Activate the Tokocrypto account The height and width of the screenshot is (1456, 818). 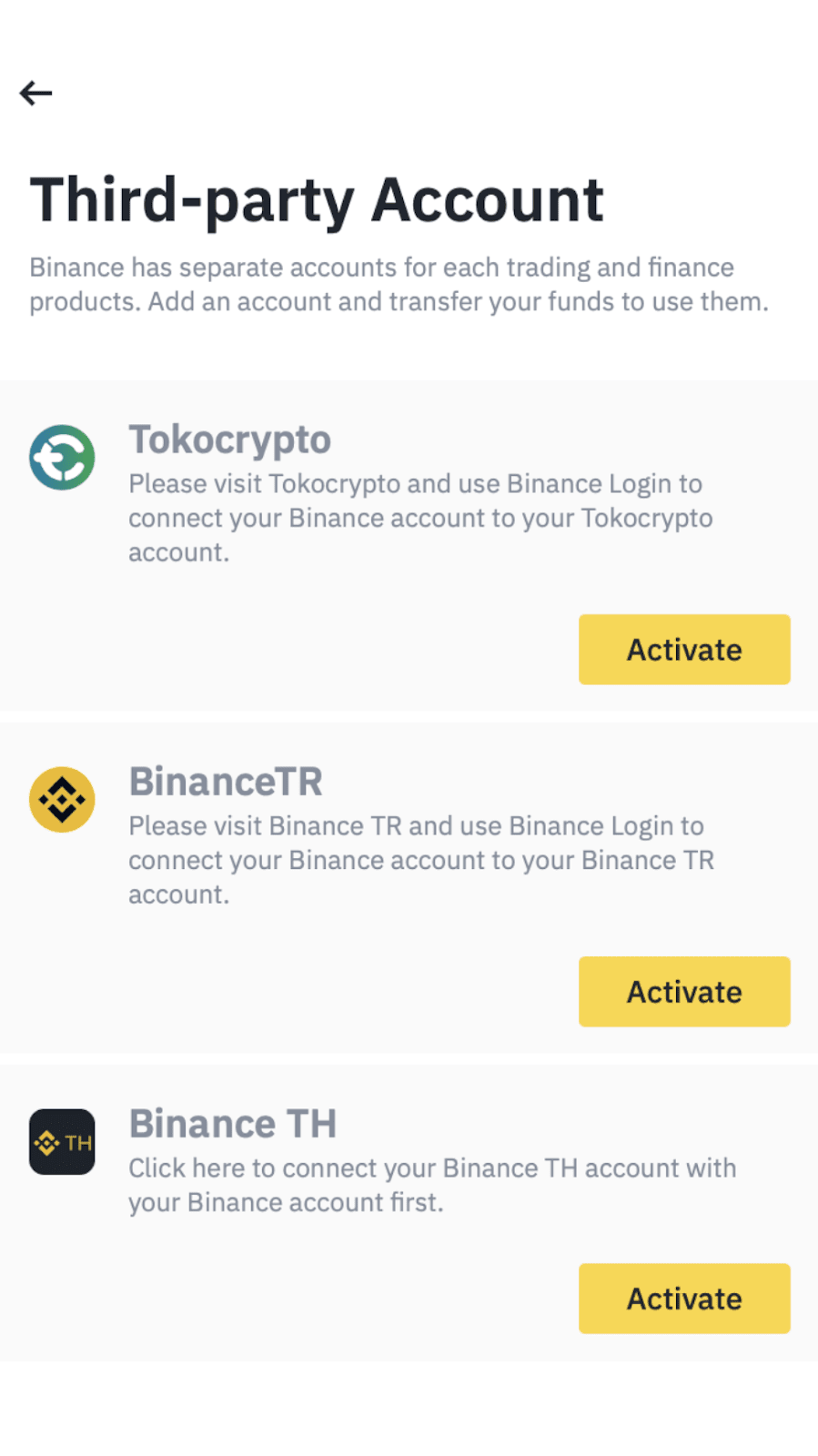pyautogui.click(x=684, y=650)
